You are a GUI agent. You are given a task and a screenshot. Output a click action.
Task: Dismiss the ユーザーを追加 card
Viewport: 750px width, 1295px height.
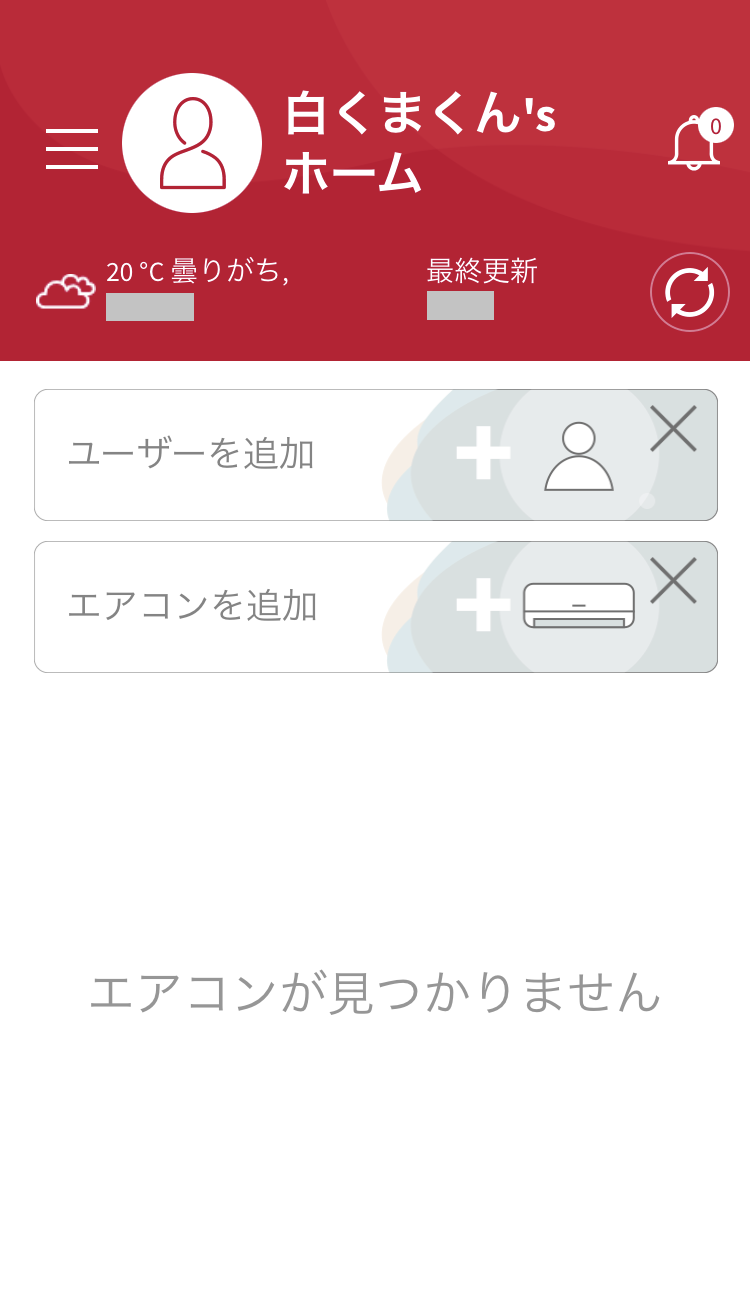(673, 429)
